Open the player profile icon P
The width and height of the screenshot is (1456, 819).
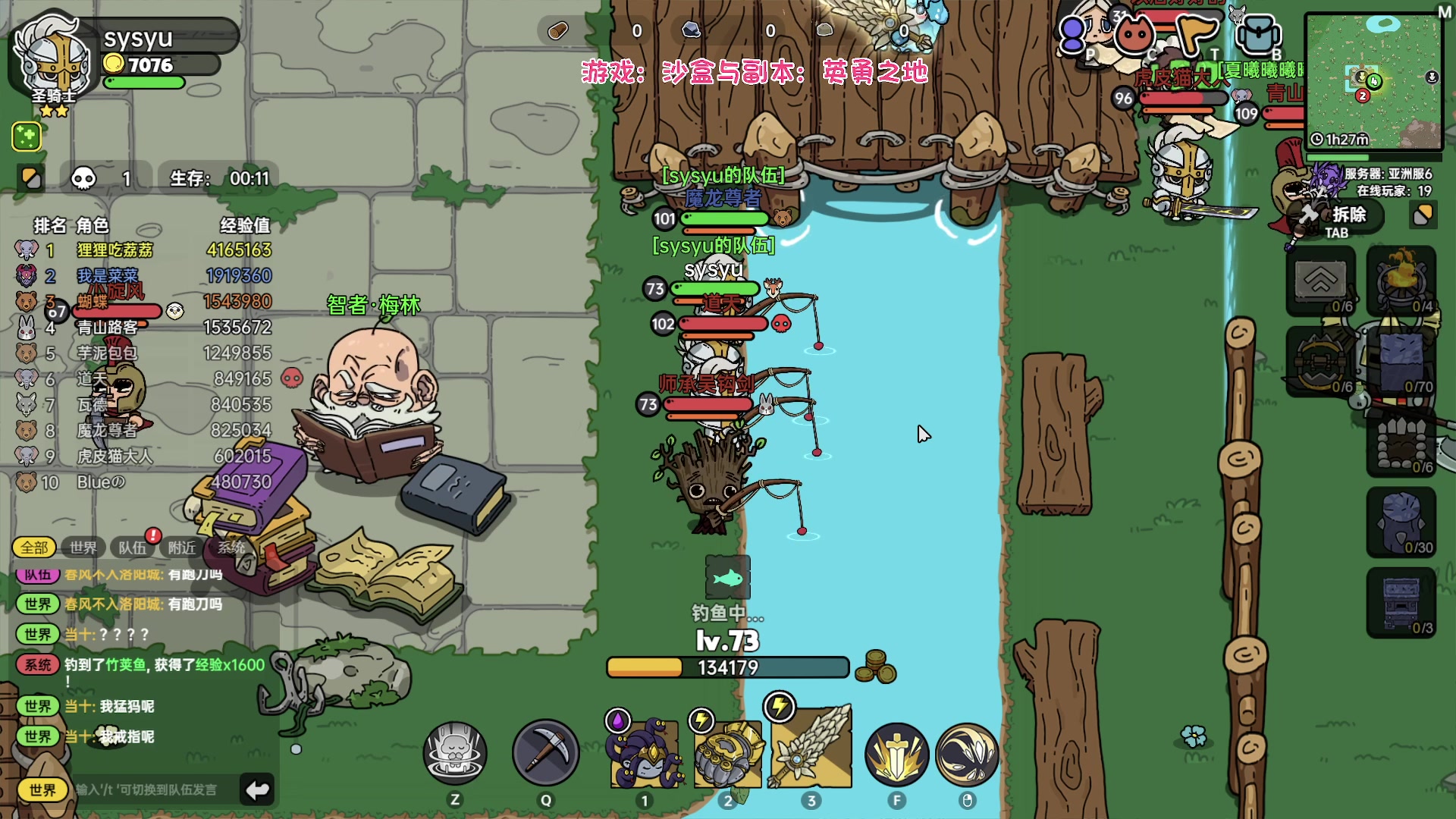click(x=1073, y=34)
